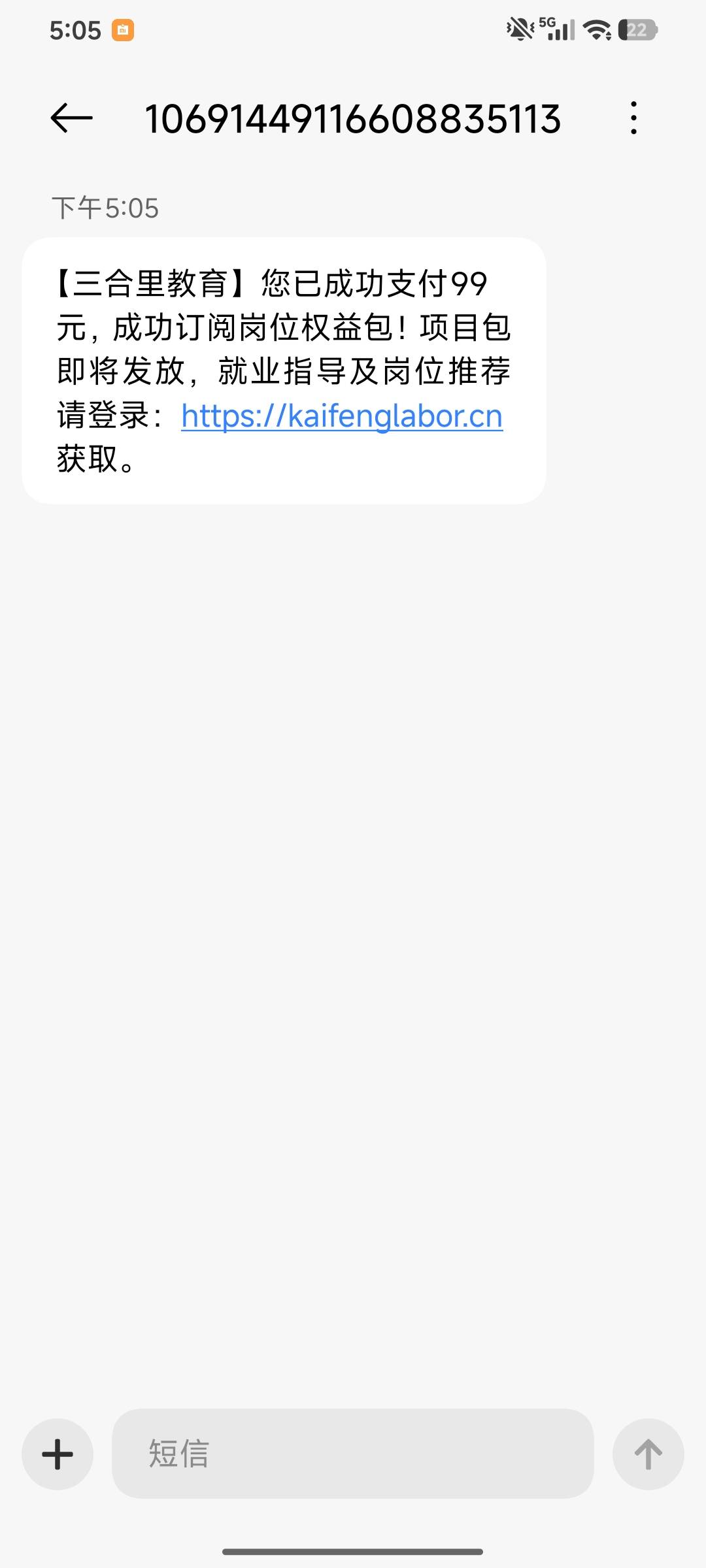Viewport: 706px width, 1568px height.
Task: Go back to the message list
Action: pos(71,118)
